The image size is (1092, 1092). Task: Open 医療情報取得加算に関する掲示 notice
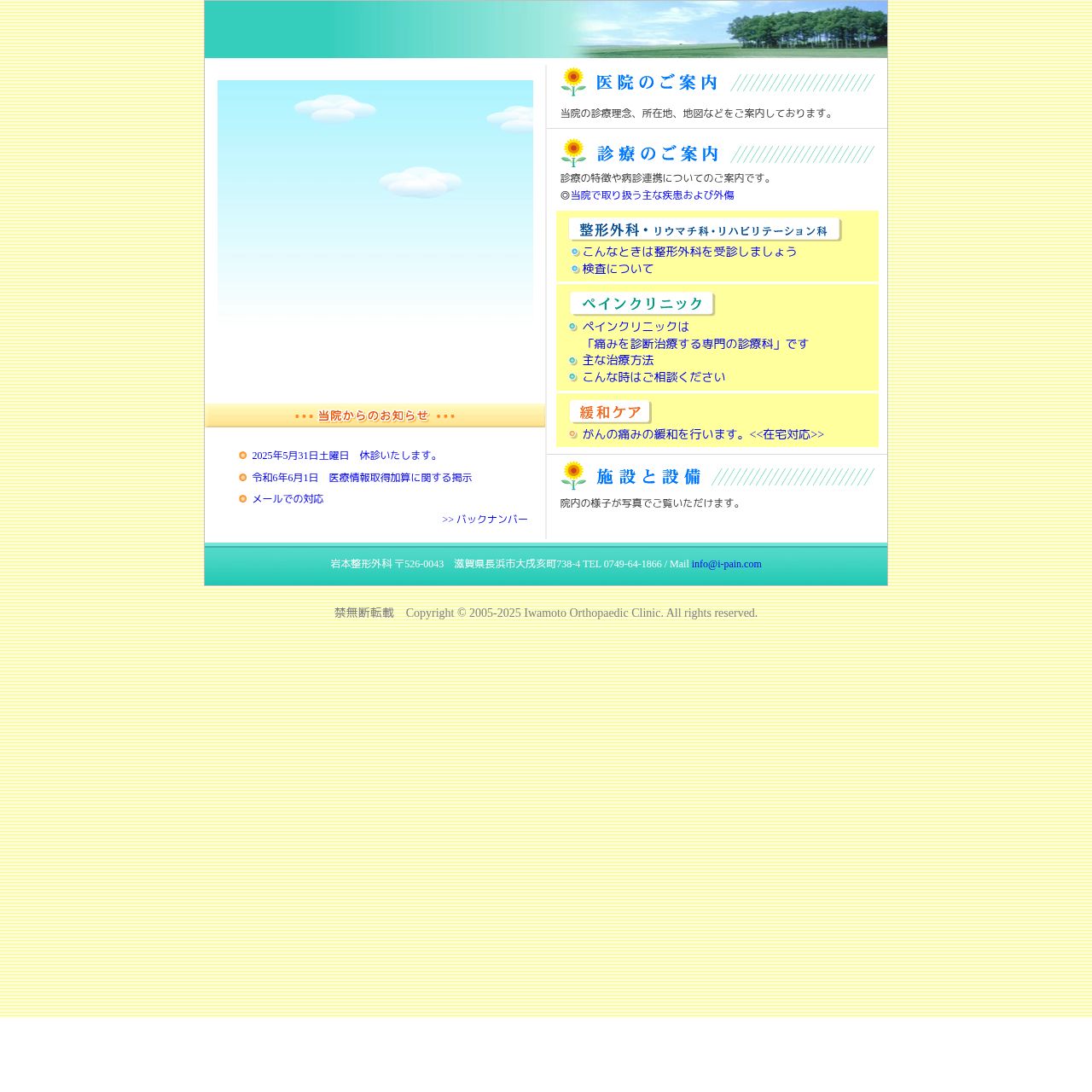pos(362,478)
